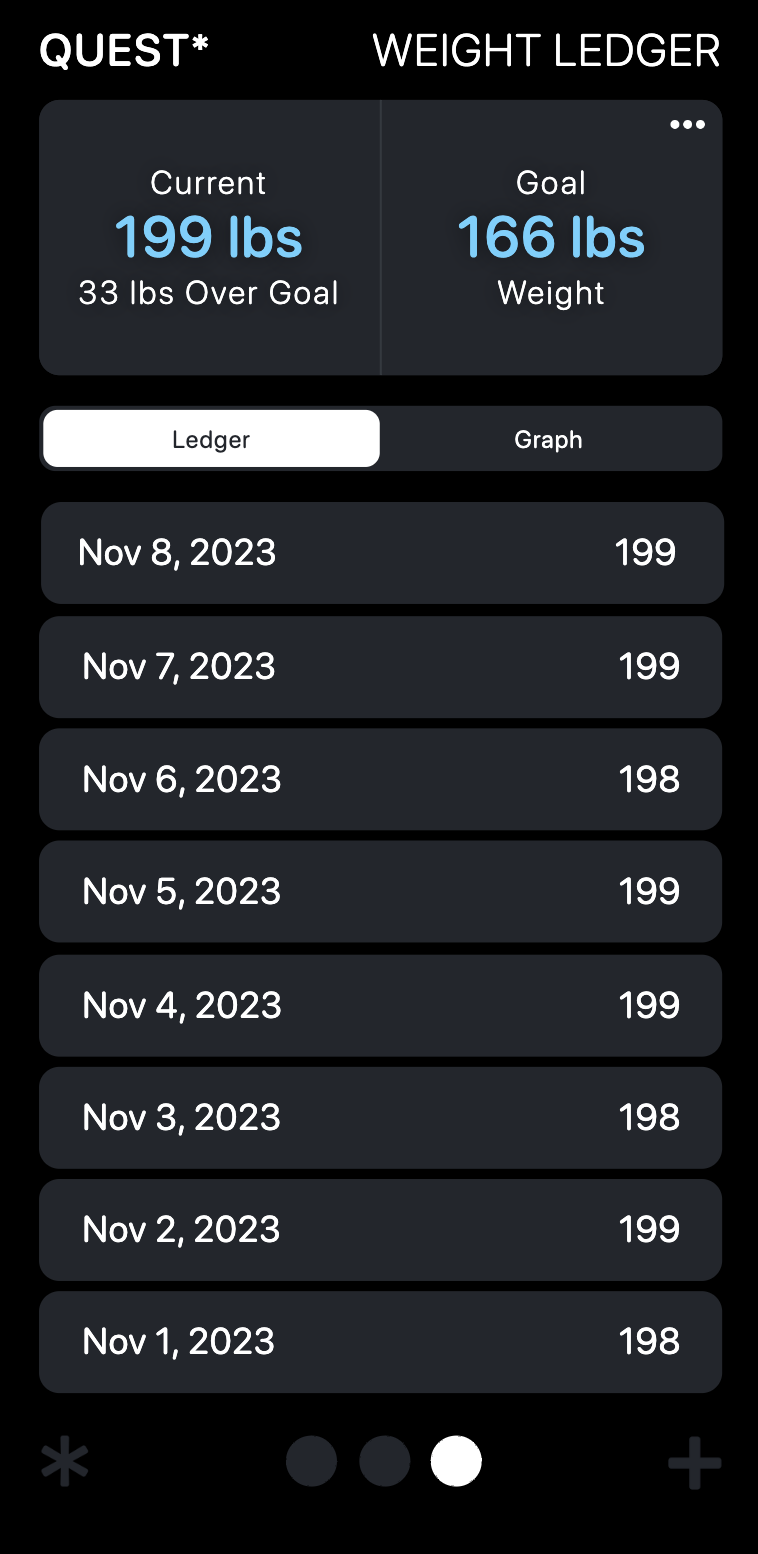
Task: Open the three-dot overflow menu
Action: 687,125
